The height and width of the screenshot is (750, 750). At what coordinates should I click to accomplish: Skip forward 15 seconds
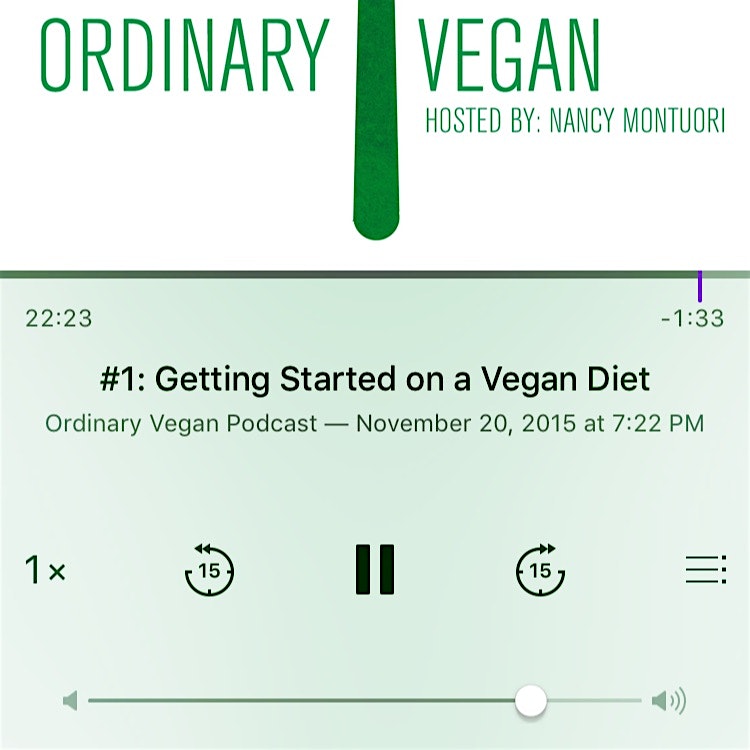pyautogui.click(x=540, y=571)
